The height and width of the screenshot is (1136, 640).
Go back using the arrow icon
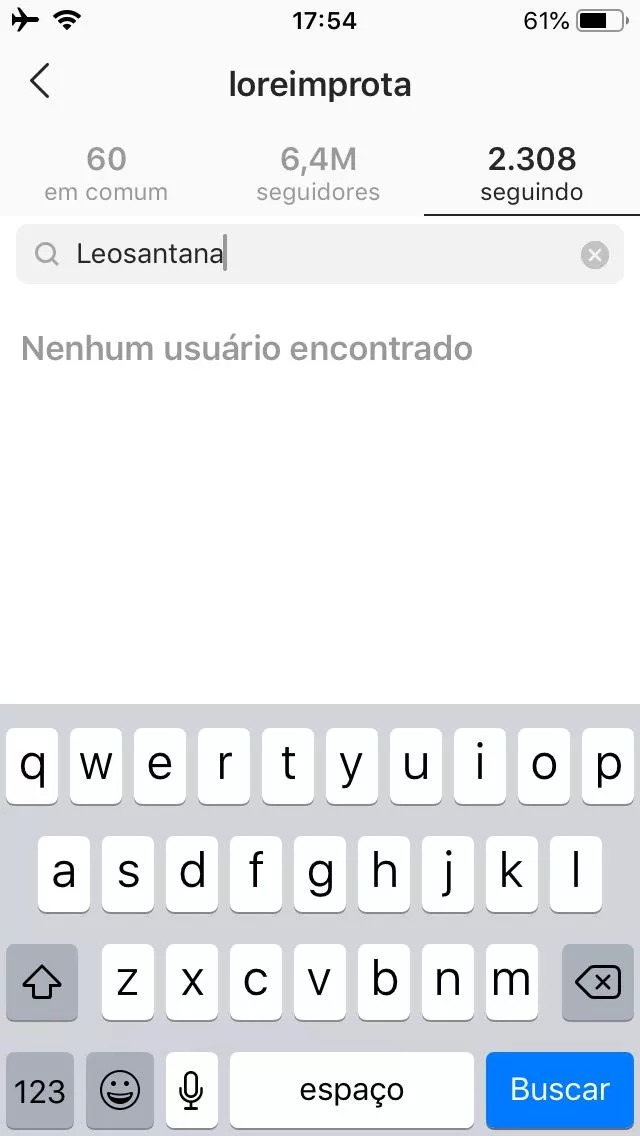tap(40, 82)
